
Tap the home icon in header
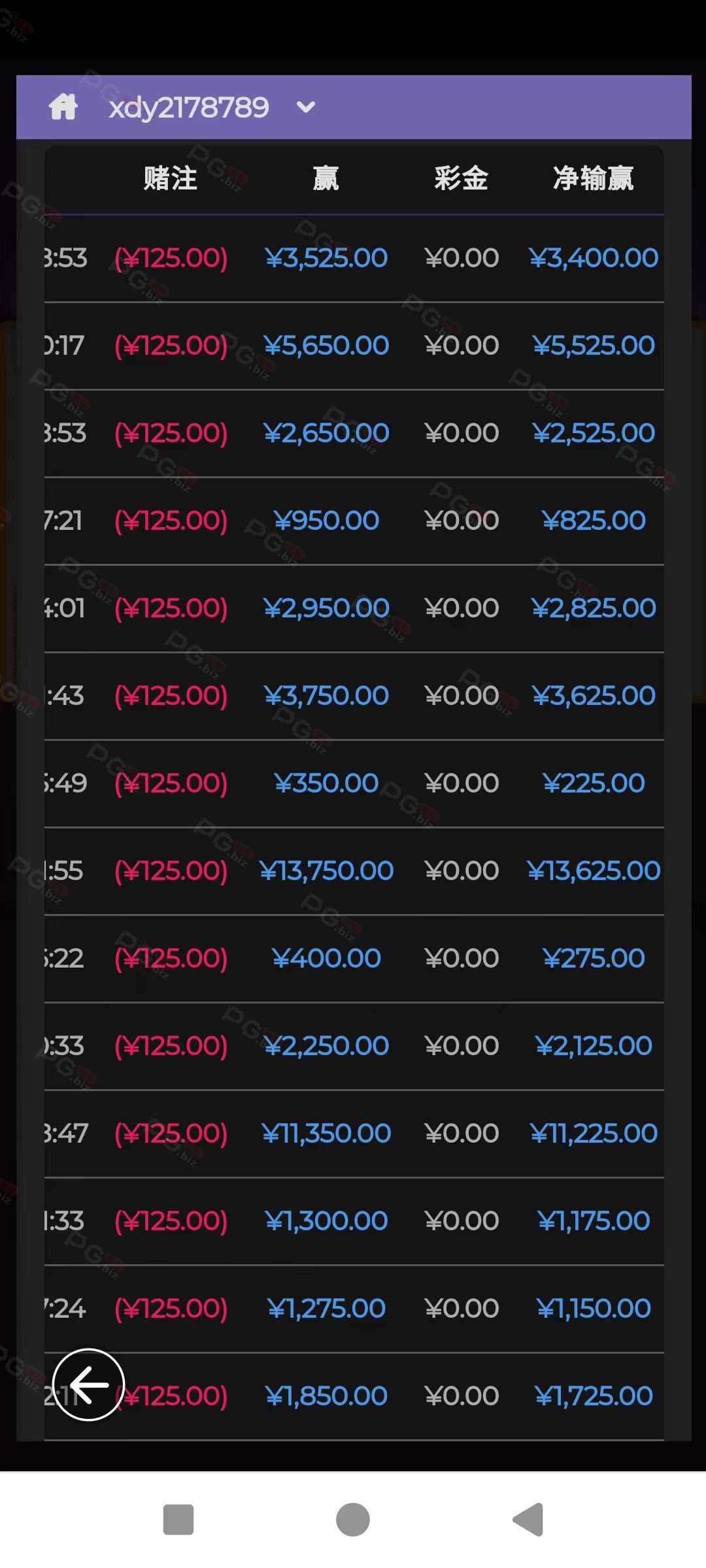63,106
